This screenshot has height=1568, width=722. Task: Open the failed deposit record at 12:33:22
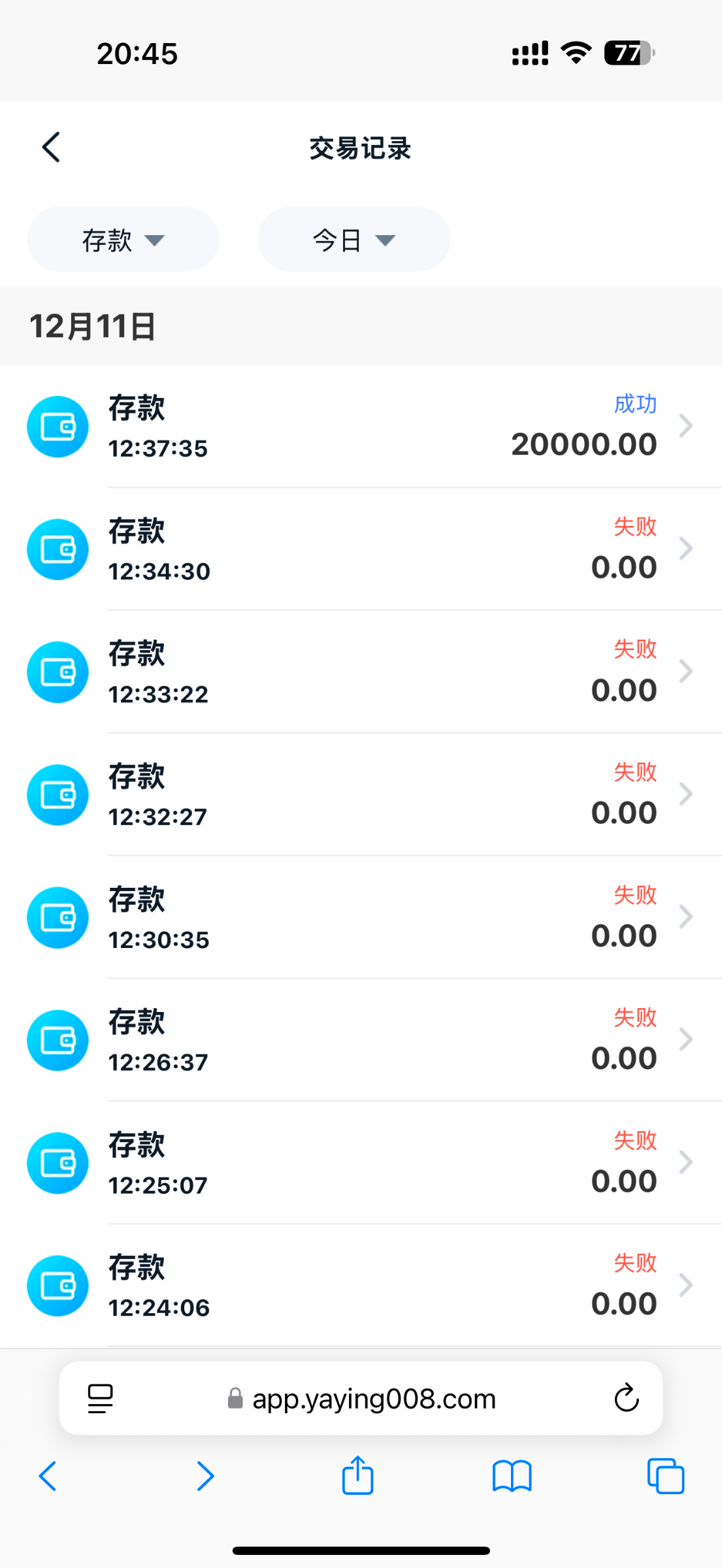pyautogui.click(x=361, y=672)
